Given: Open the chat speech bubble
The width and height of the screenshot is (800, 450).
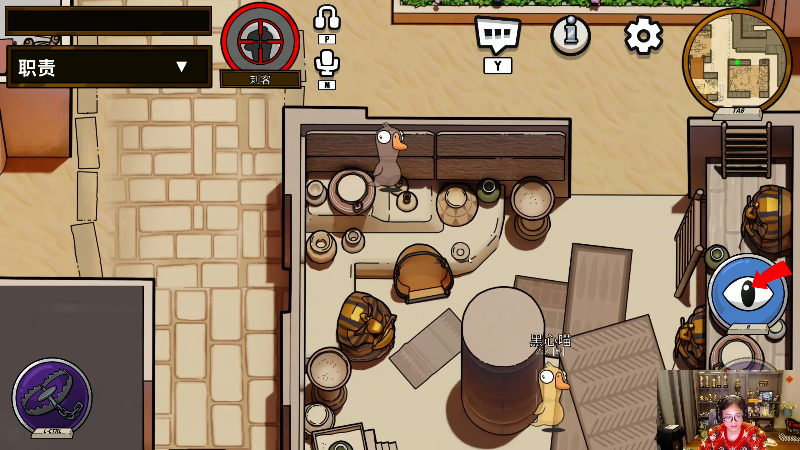Looking at the screenshot, I should click(497, 34).
